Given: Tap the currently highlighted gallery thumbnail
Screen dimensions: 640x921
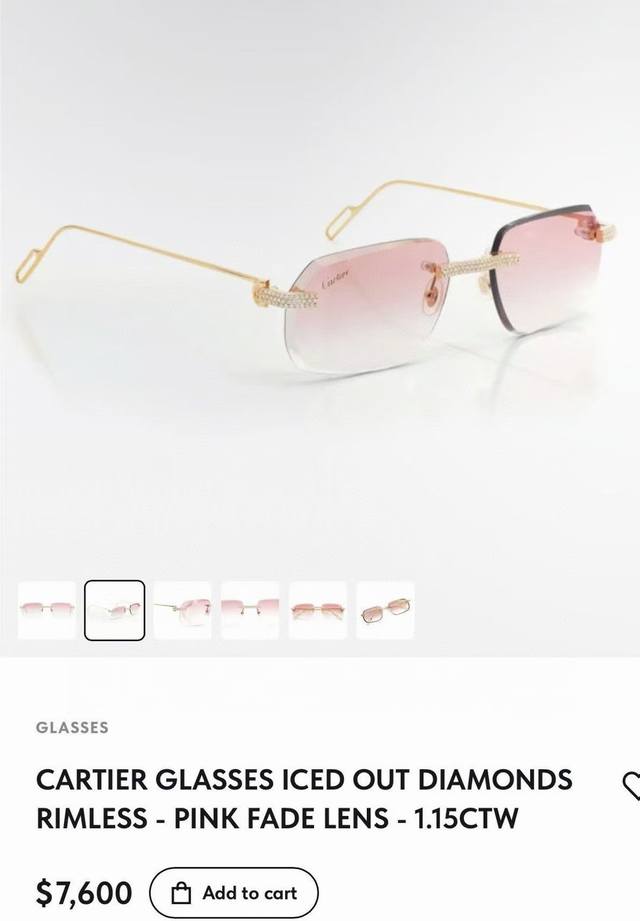Looking at the screenshot, I should [114, 610].
